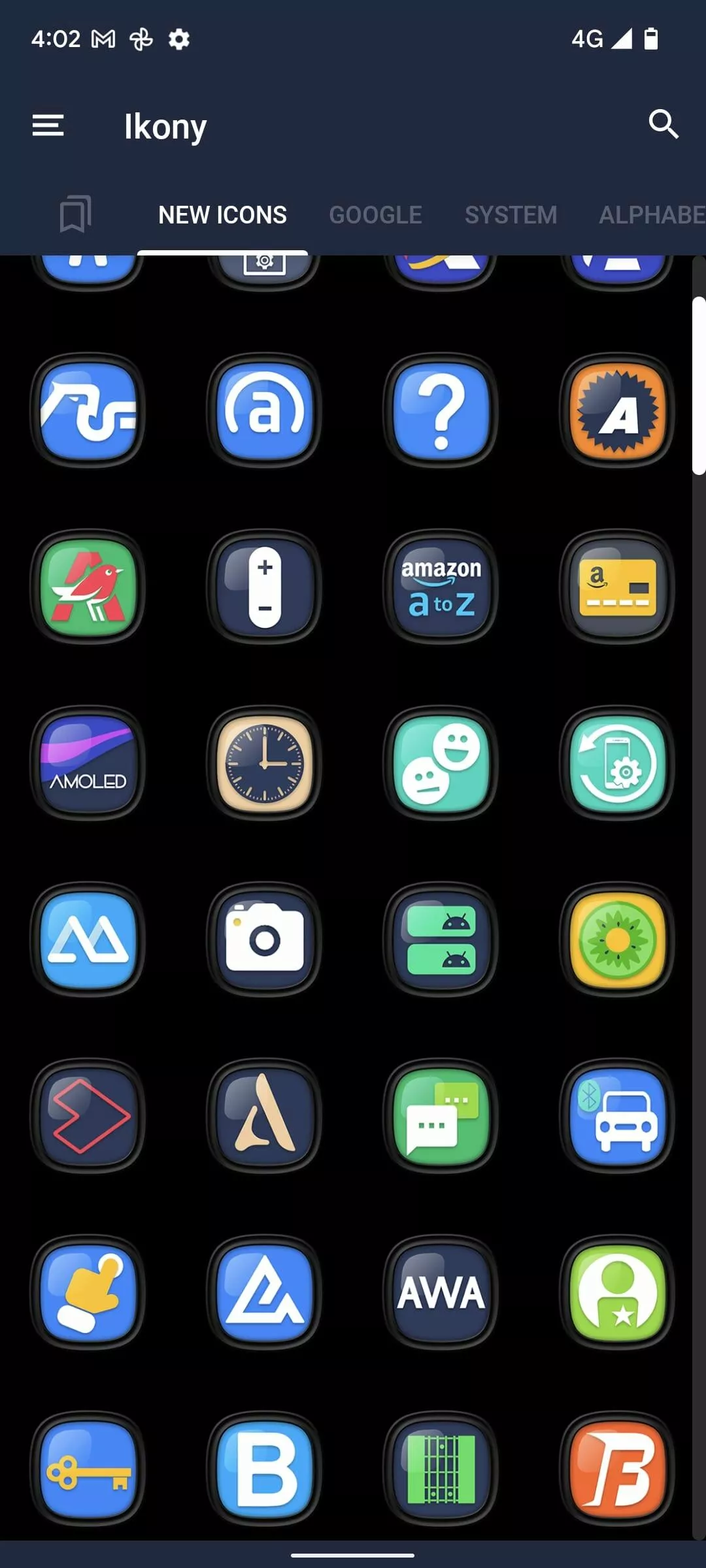Tap the big blue letter B icon
Image resolution: width=706 pixels, height=1568 pixels.
click(265, 1469)
